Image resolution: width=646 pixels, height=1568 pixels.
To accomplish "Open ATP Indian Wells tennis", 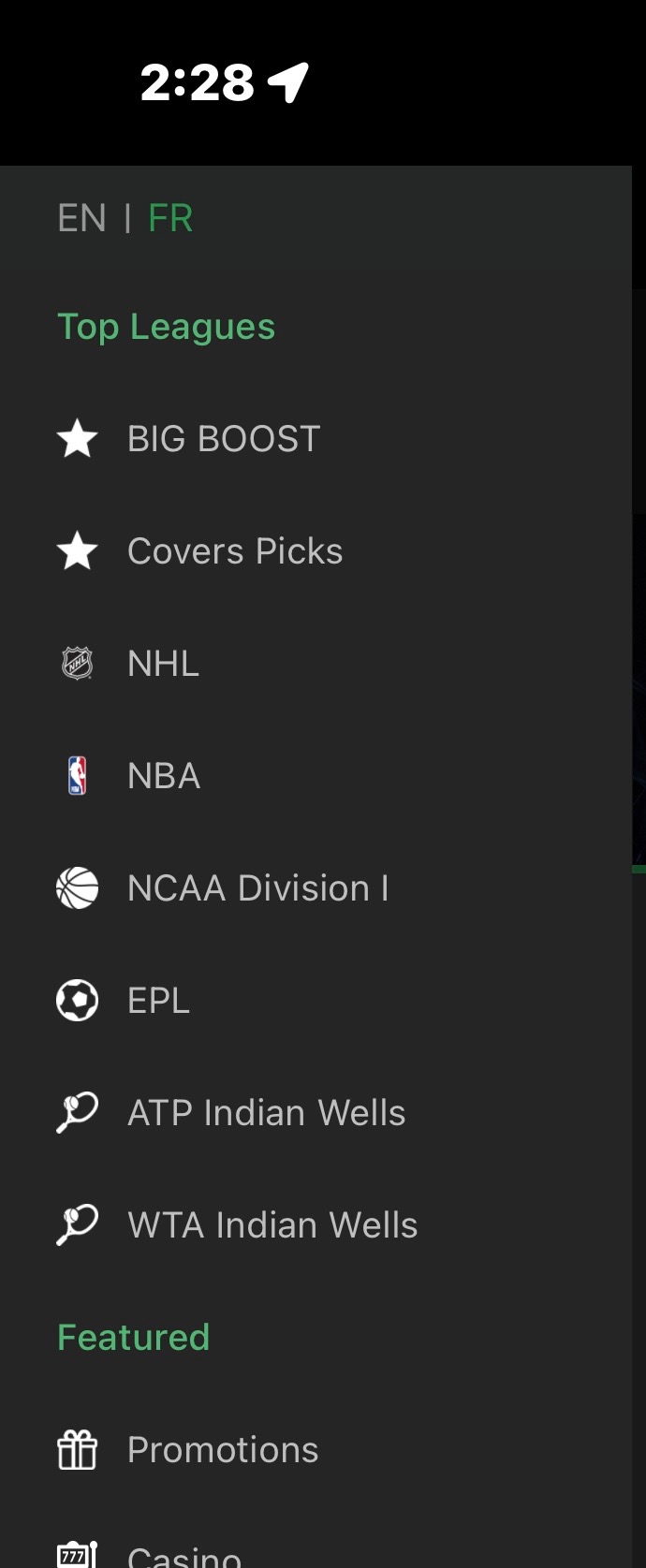I will (266, 1113).
